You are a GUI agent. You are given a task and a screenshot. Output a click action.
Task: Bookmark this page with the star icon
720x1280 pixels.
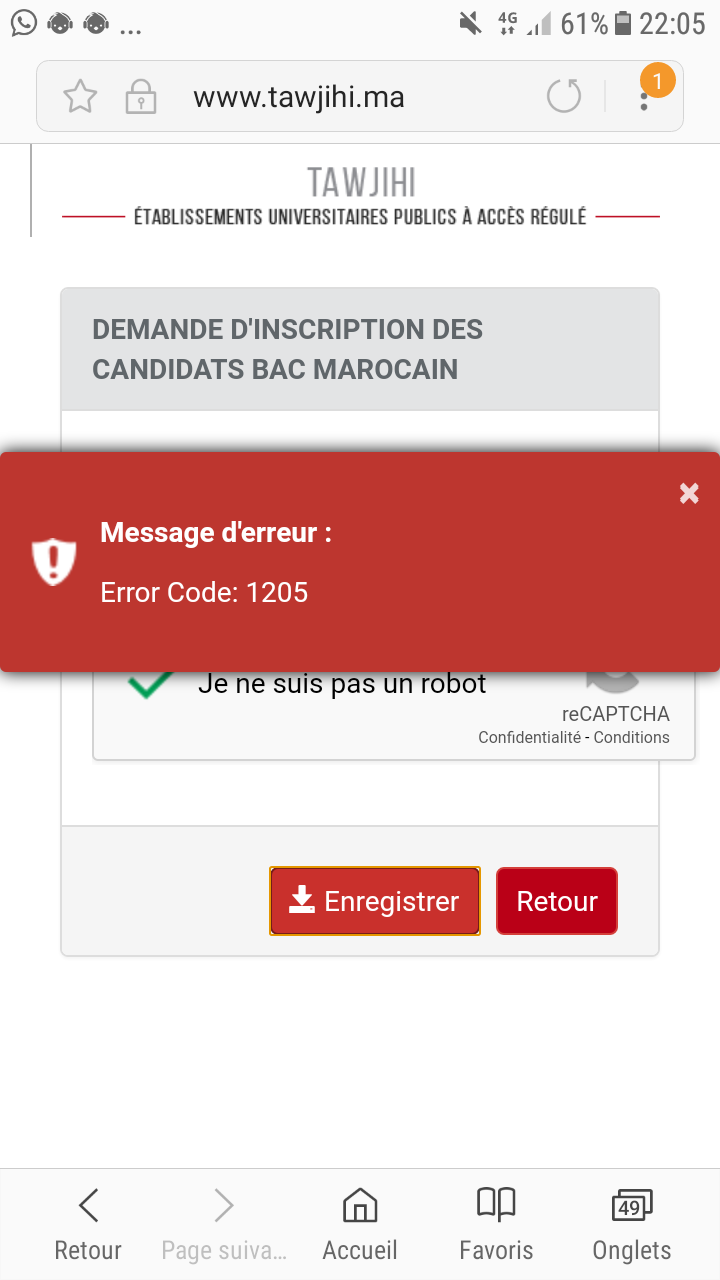point(80,97)
